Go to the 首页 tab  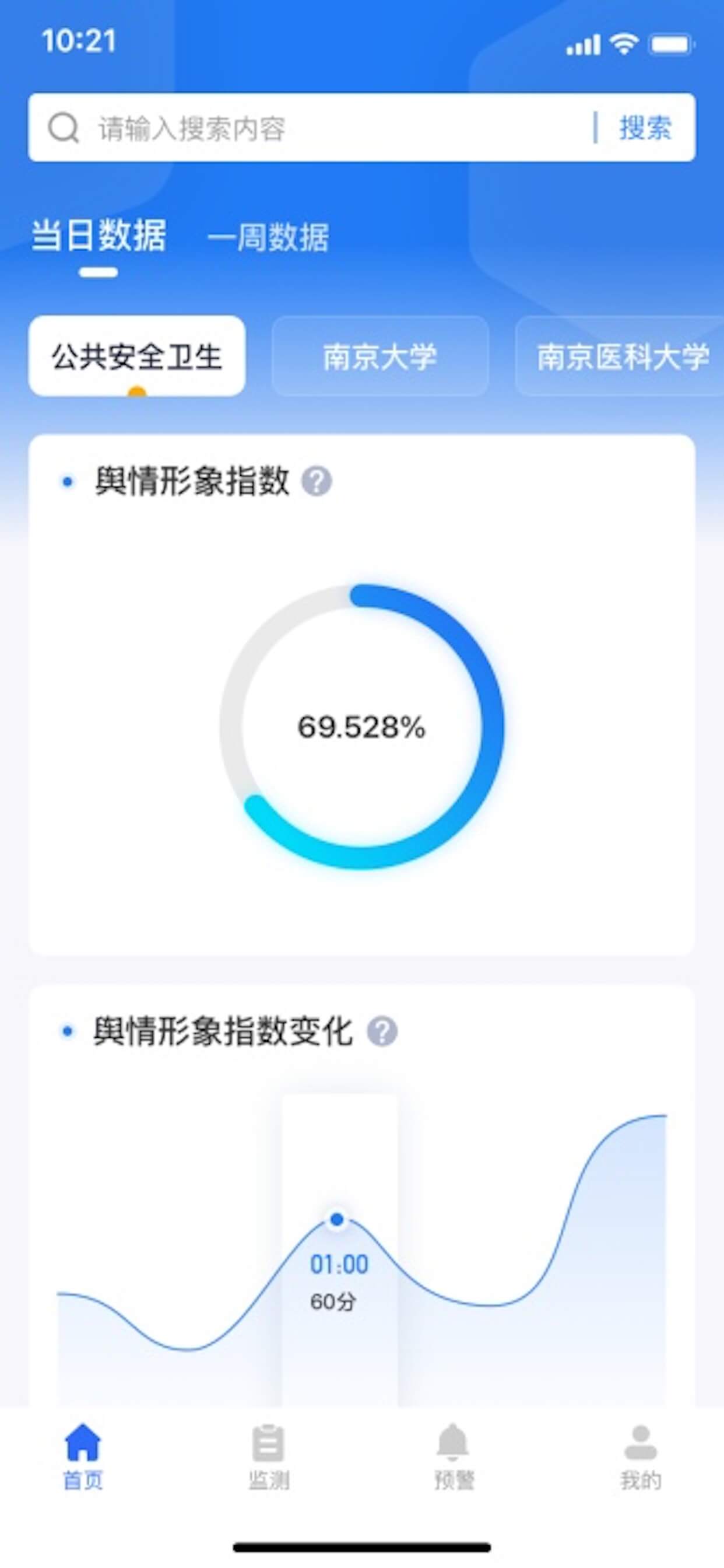(83, 1457)
